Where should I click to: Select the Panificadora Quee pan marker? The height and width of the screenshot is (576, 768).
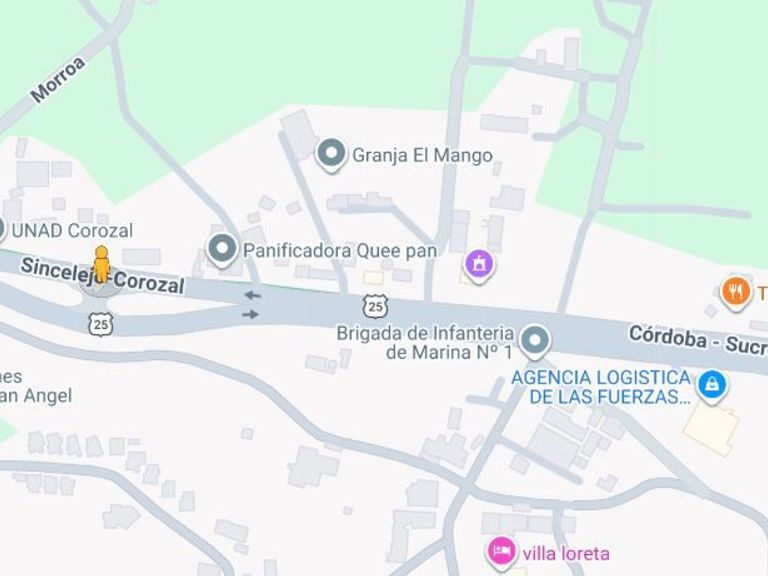pyautogui.click(x=222, y=248)
